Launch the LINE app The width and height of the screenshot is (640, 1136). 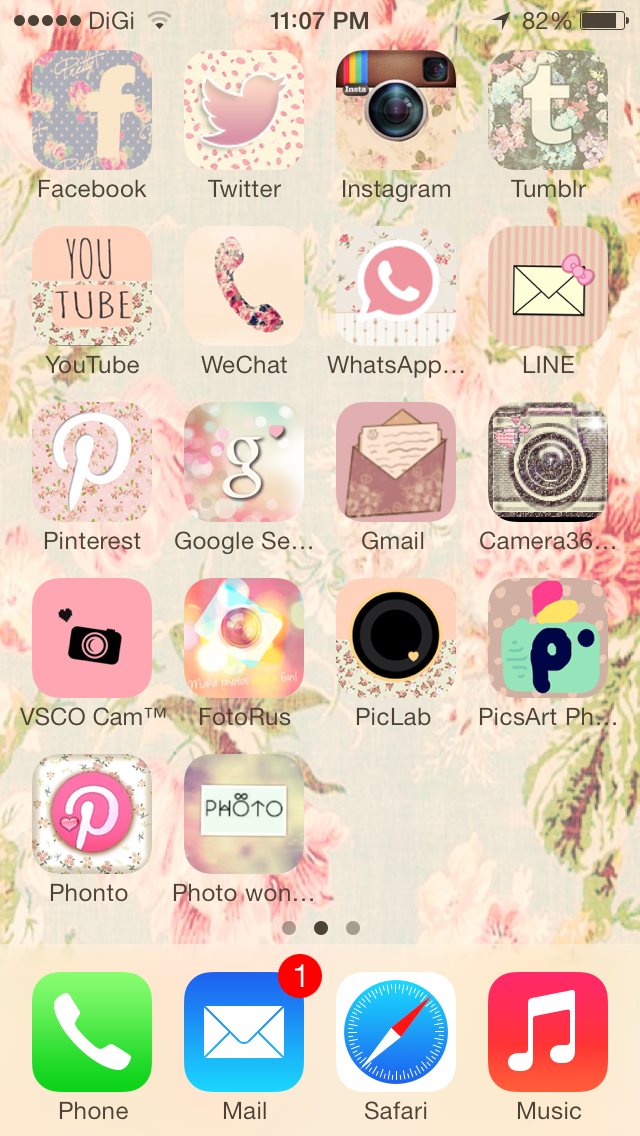[548, 286]
